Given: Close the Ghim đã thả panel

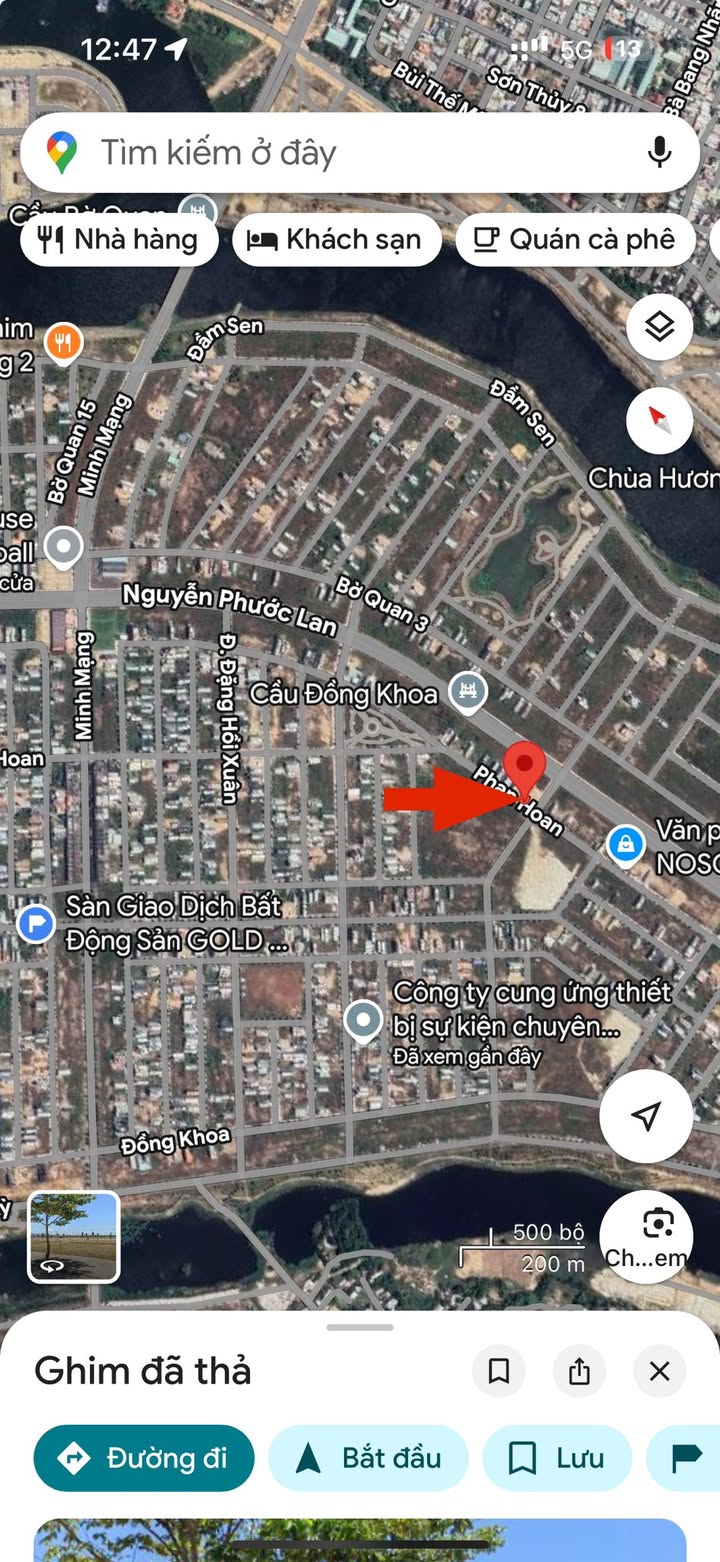Looking at the screenshot, I should (659, 1371).
